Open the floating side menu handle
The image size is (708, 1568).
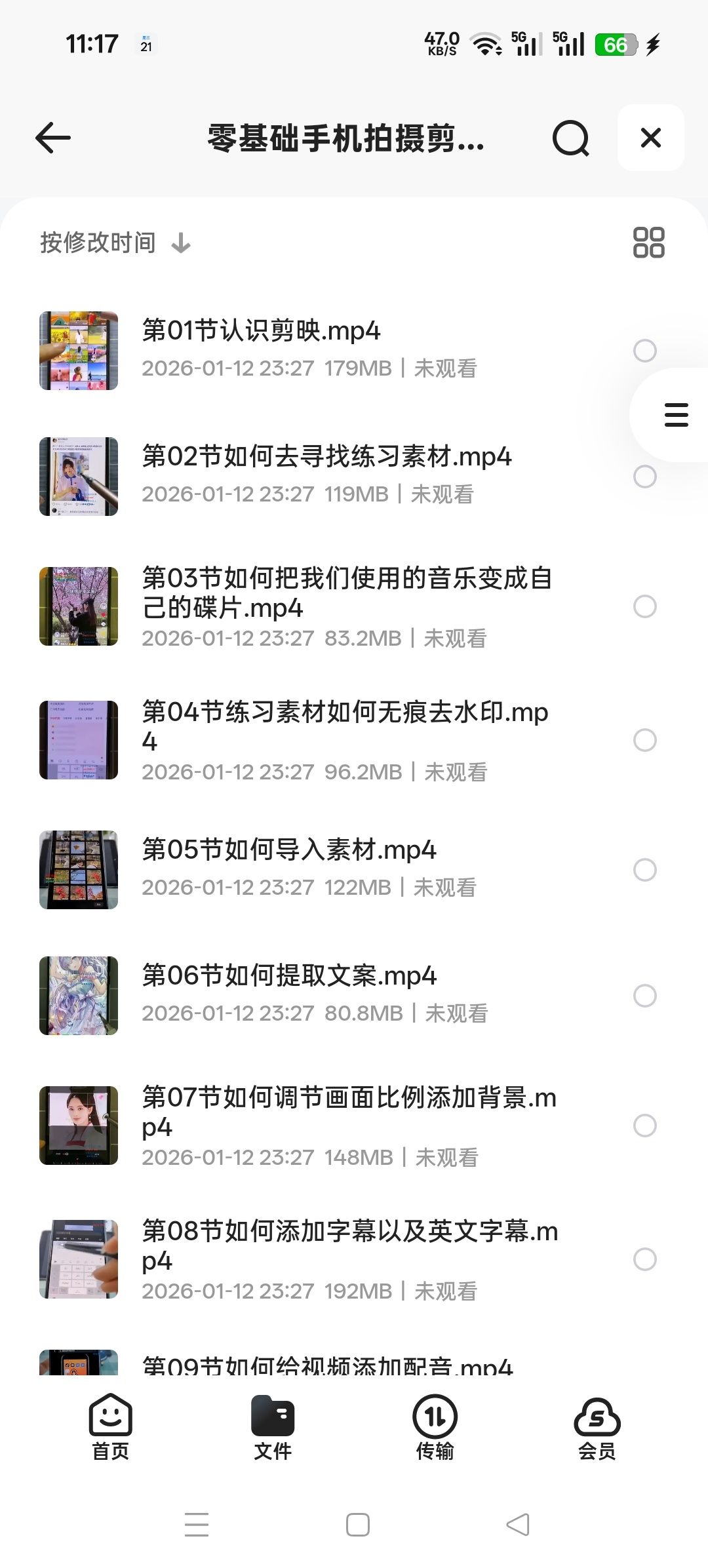click(x=676, y=415)
